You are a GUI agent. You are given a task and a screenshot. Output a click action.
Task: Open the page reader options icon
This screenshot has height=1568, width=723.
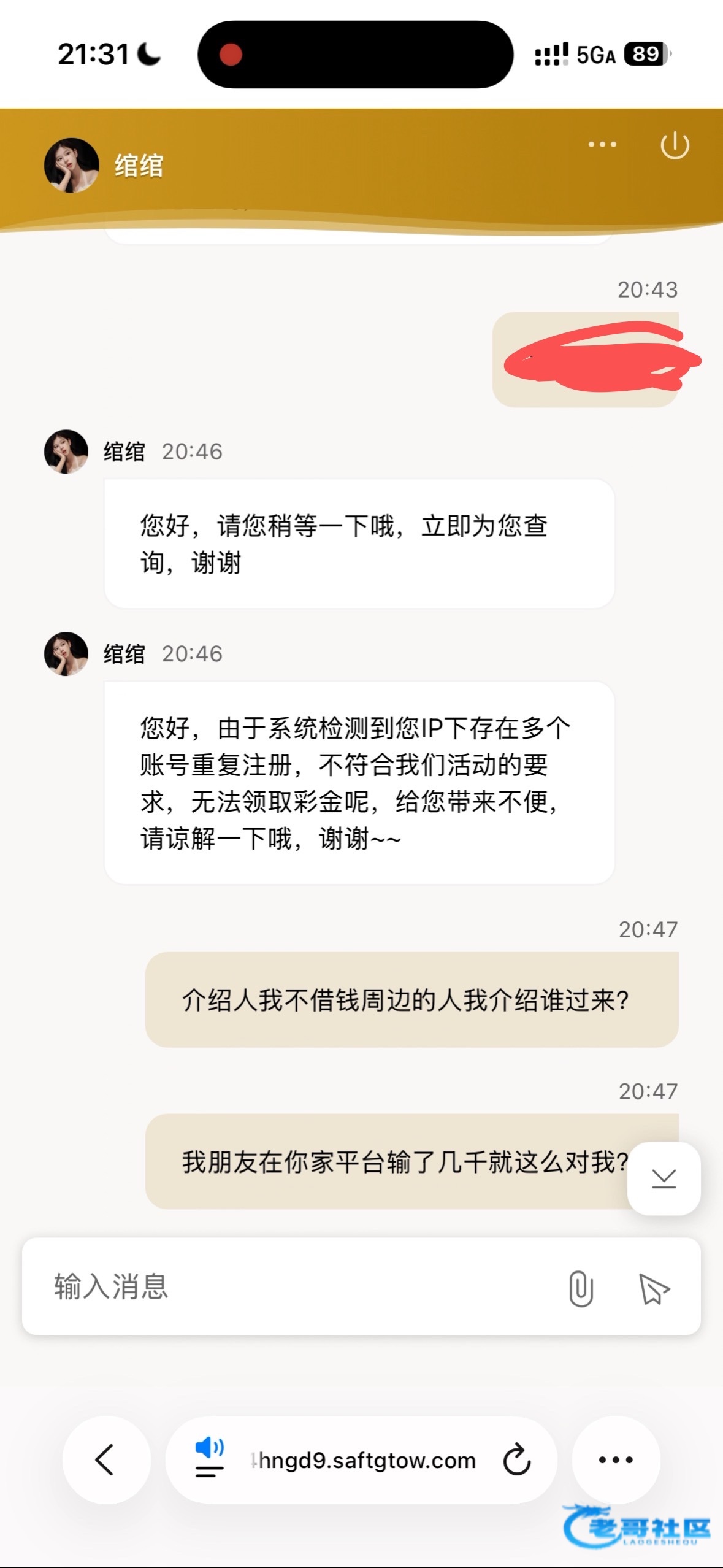coord(209,1459)
